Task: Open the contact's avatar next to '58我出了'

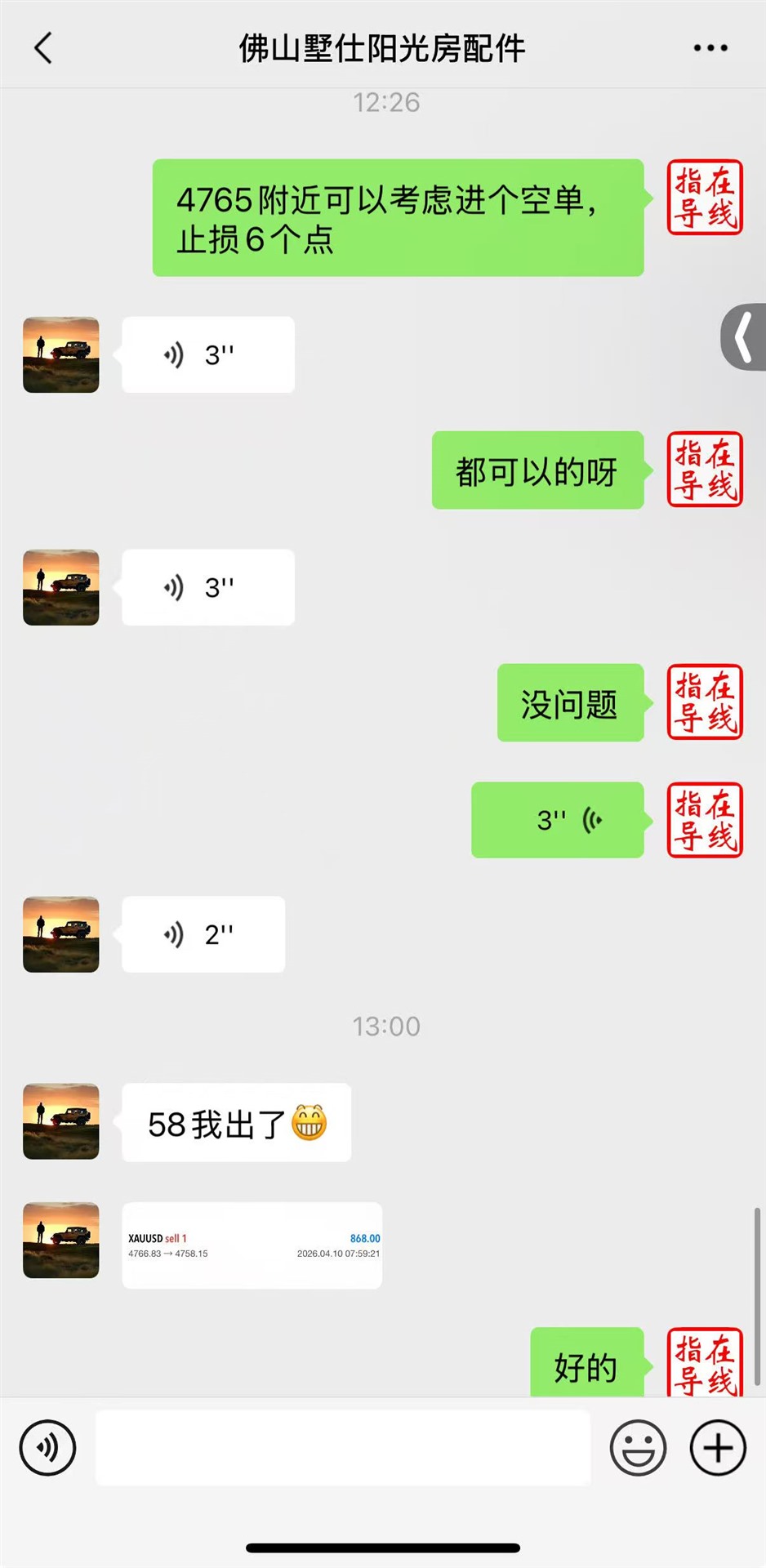Action: (x=60, y=1121)
